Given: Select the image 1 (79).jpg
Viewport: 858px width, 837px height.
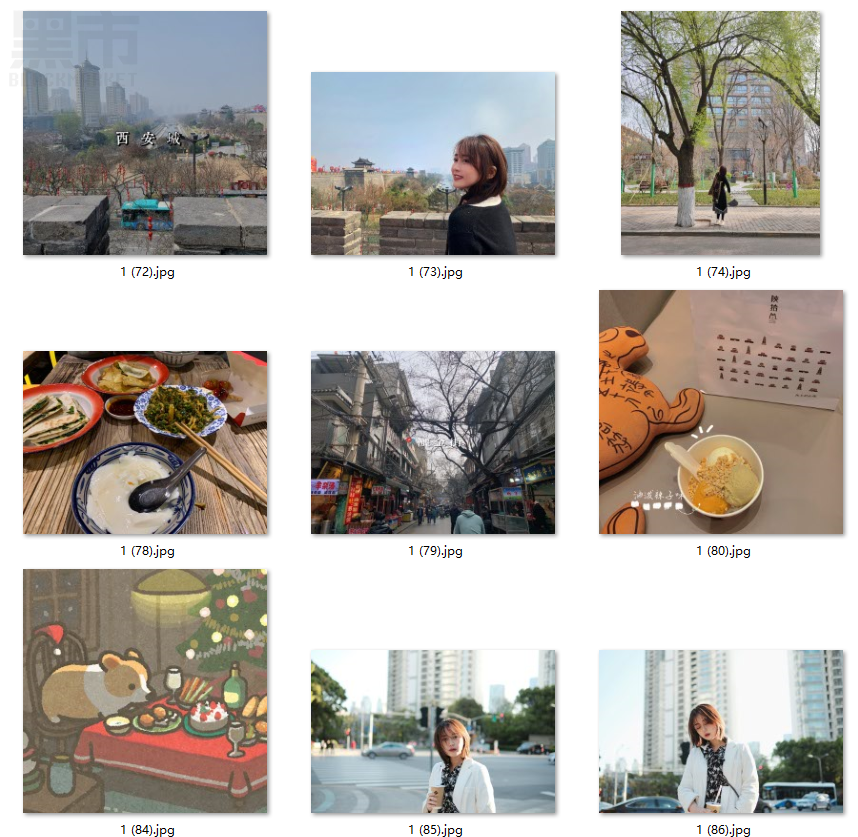Looking at the screenshot, I should [433, 442].
